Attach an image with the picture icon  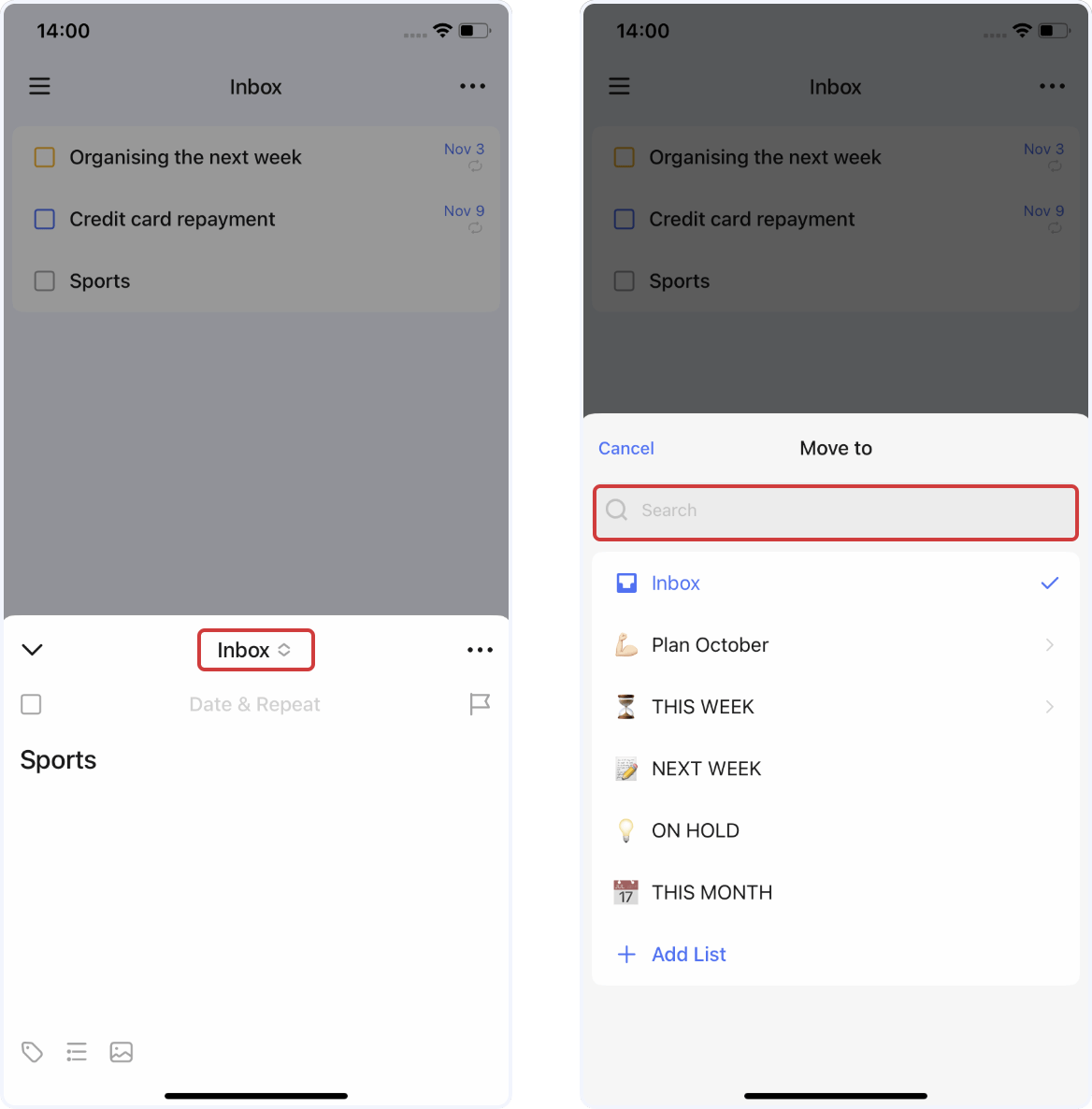(122, 1052)
